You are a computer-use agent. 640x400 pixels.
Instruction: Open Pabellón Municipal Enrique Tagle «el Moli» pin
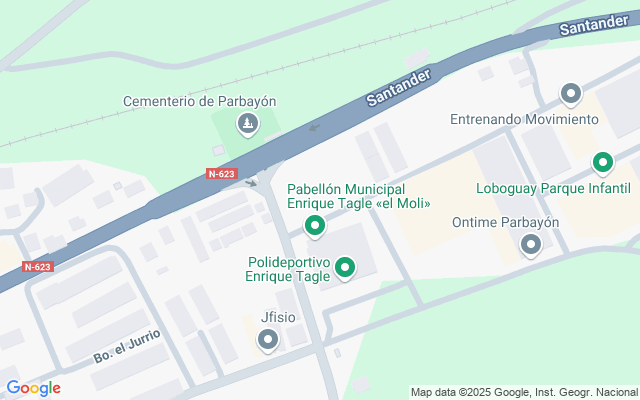pos(316,227)
